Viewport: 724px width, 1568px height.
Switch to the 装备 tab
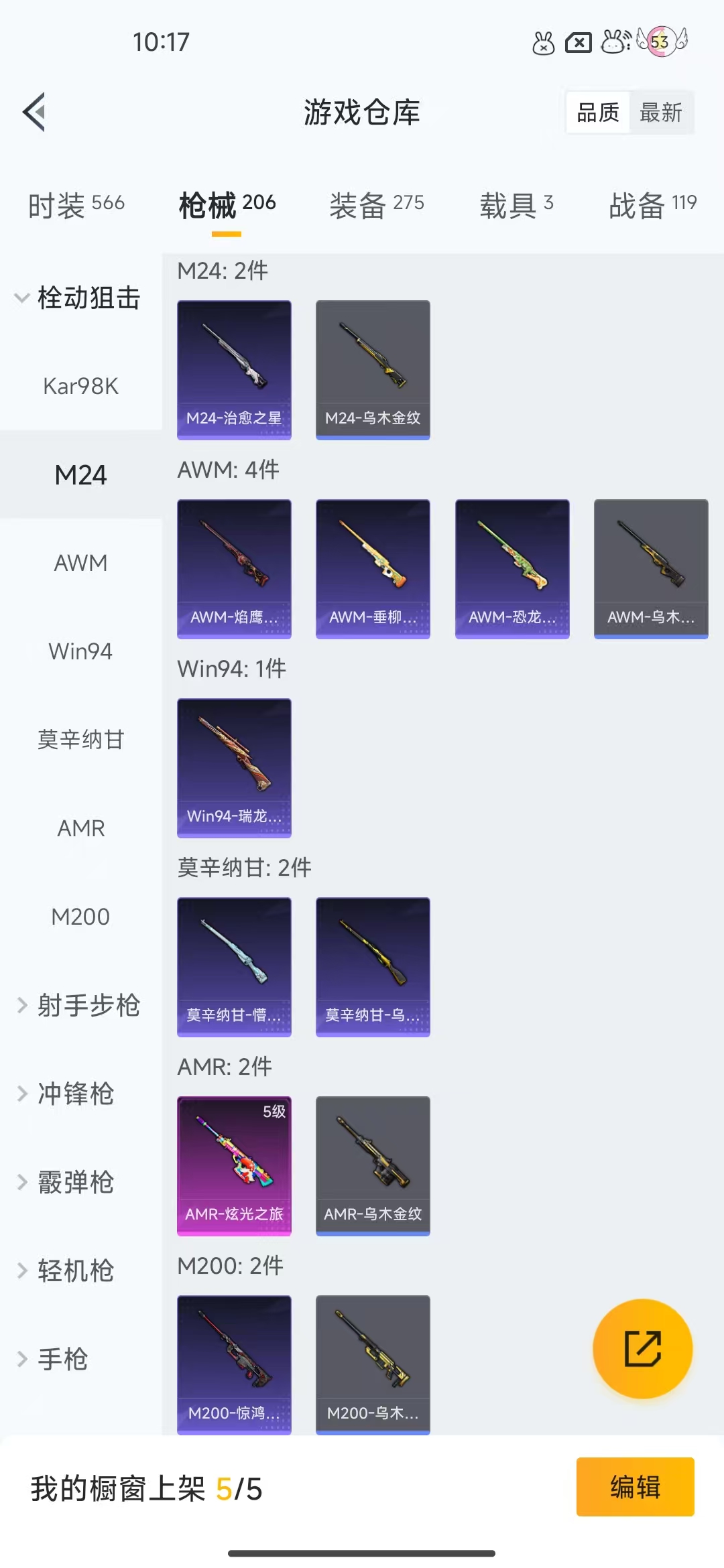[376, 204]
